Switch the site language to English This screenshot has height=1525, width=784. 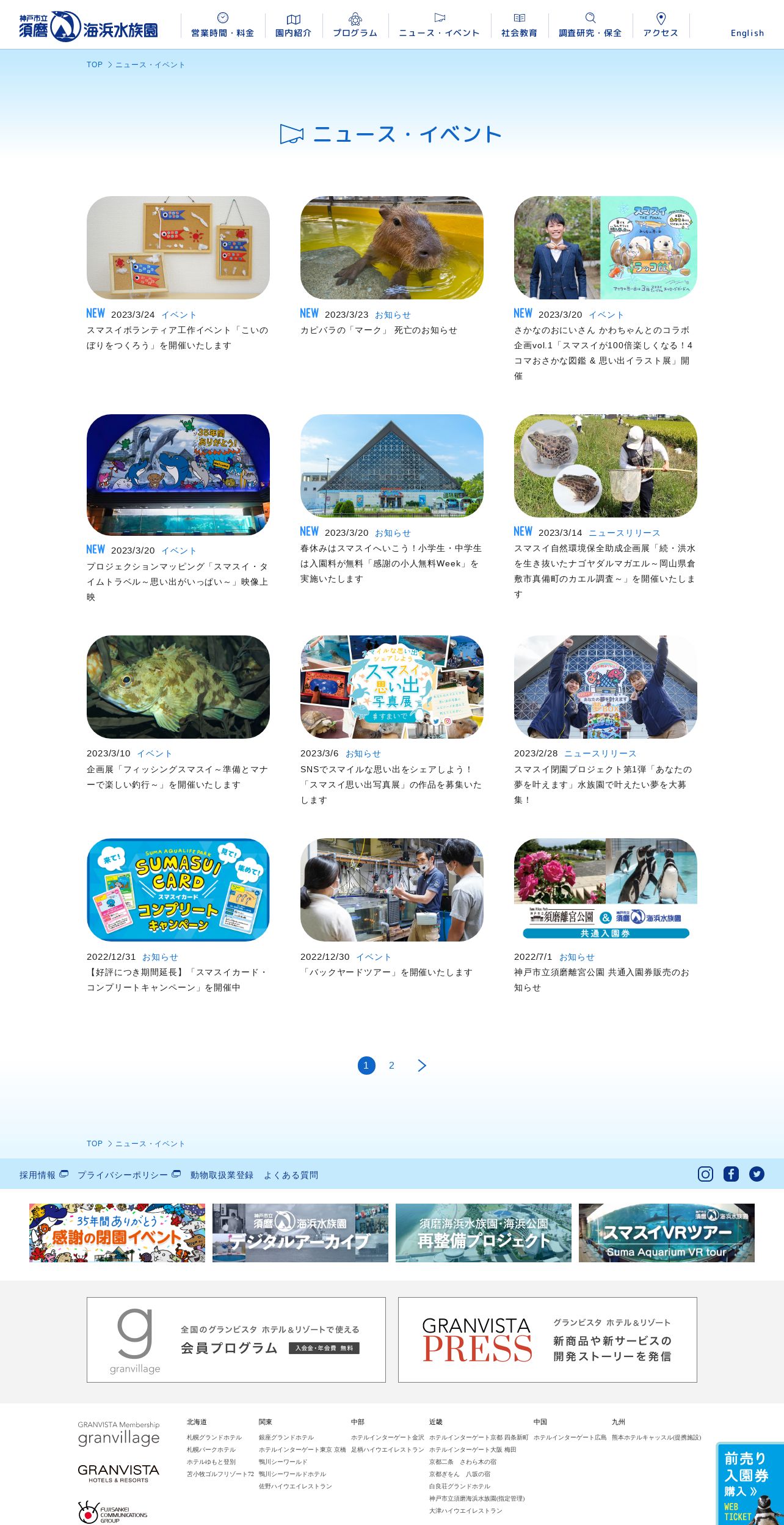click(x=747, y=33)
